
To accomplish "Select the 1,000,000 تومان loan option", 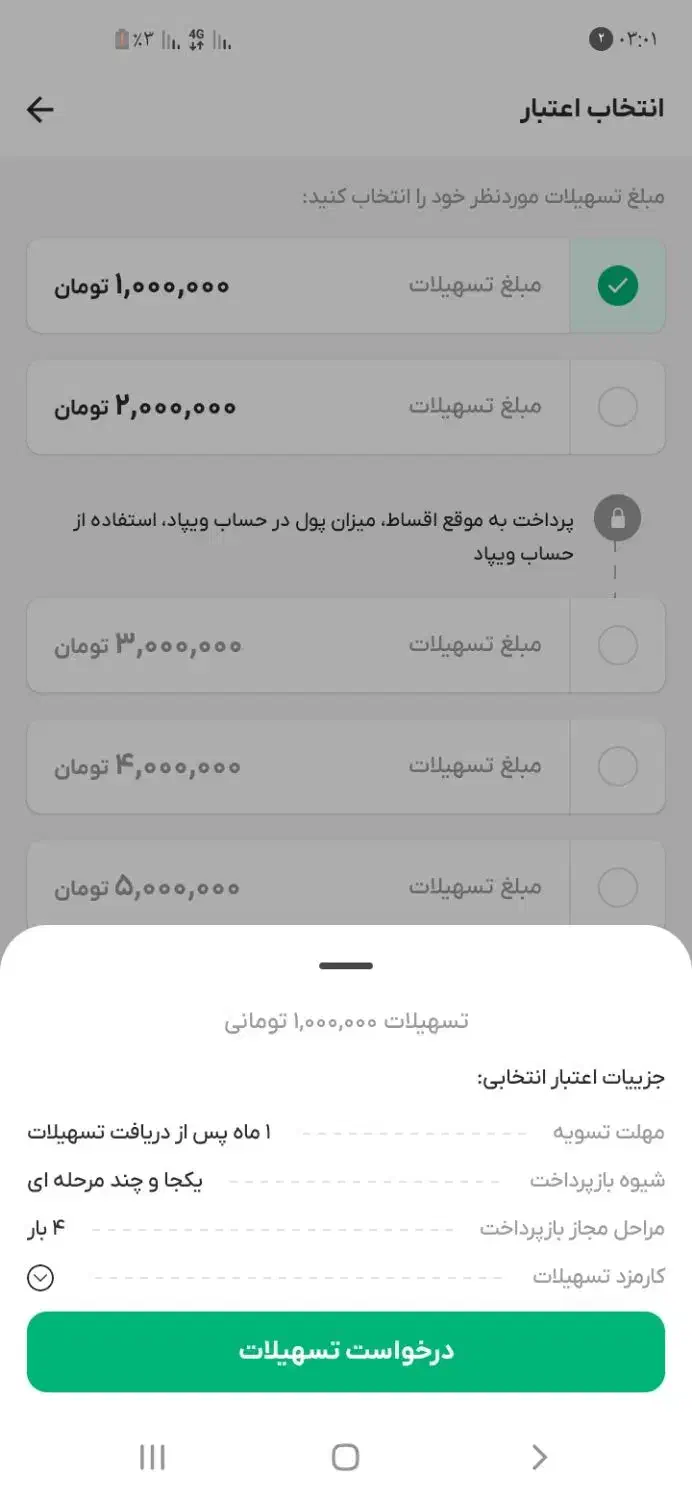I will point(617,286).
